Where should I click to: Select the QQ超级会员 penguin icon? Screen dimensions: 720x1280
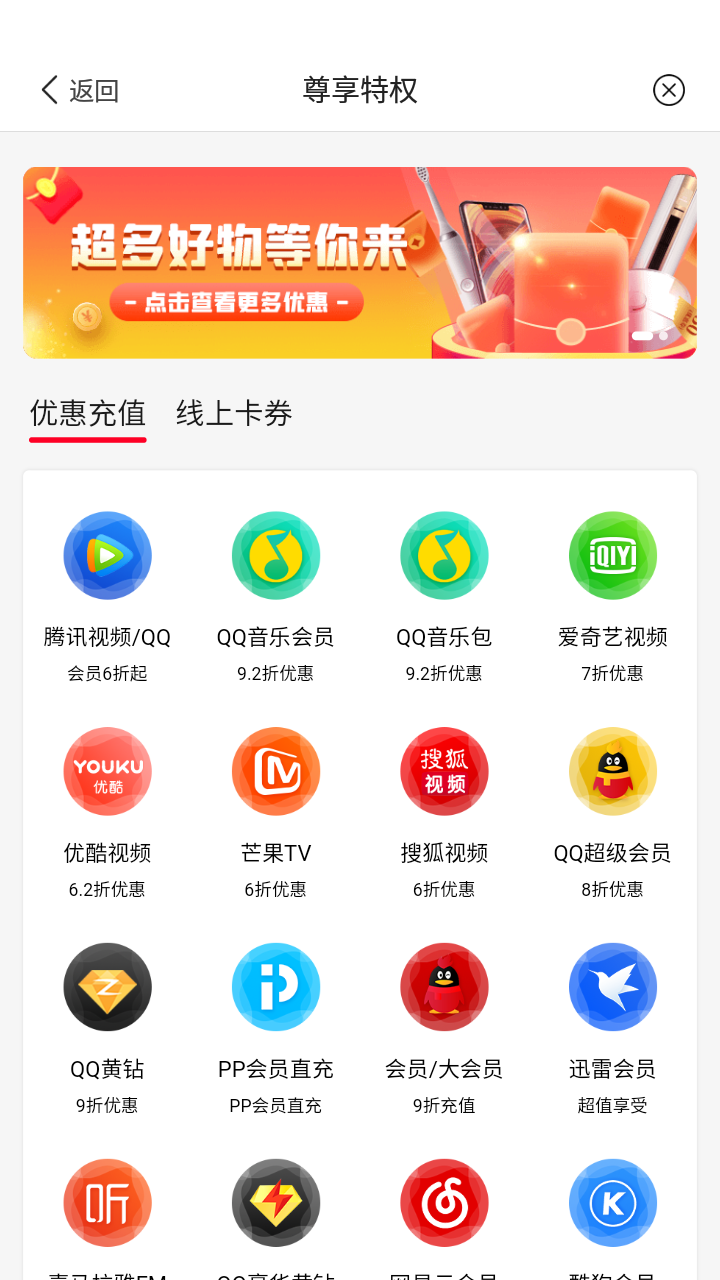(x=612, y=771)
